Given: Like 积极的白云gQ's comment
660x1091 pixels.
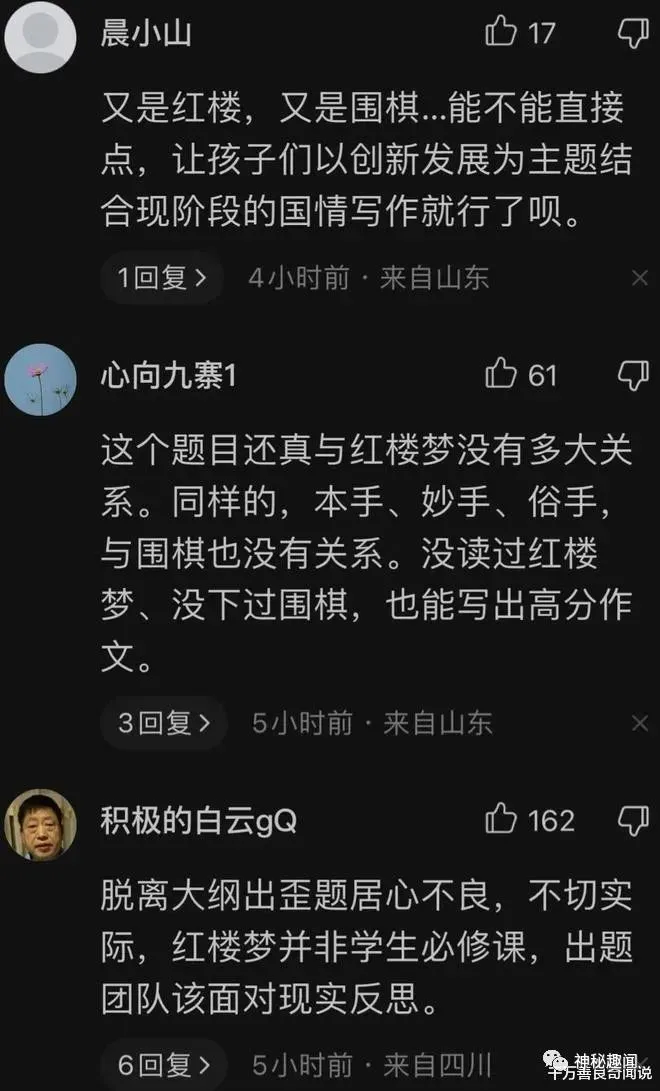Looking at the screenshot, I should 501,820.
